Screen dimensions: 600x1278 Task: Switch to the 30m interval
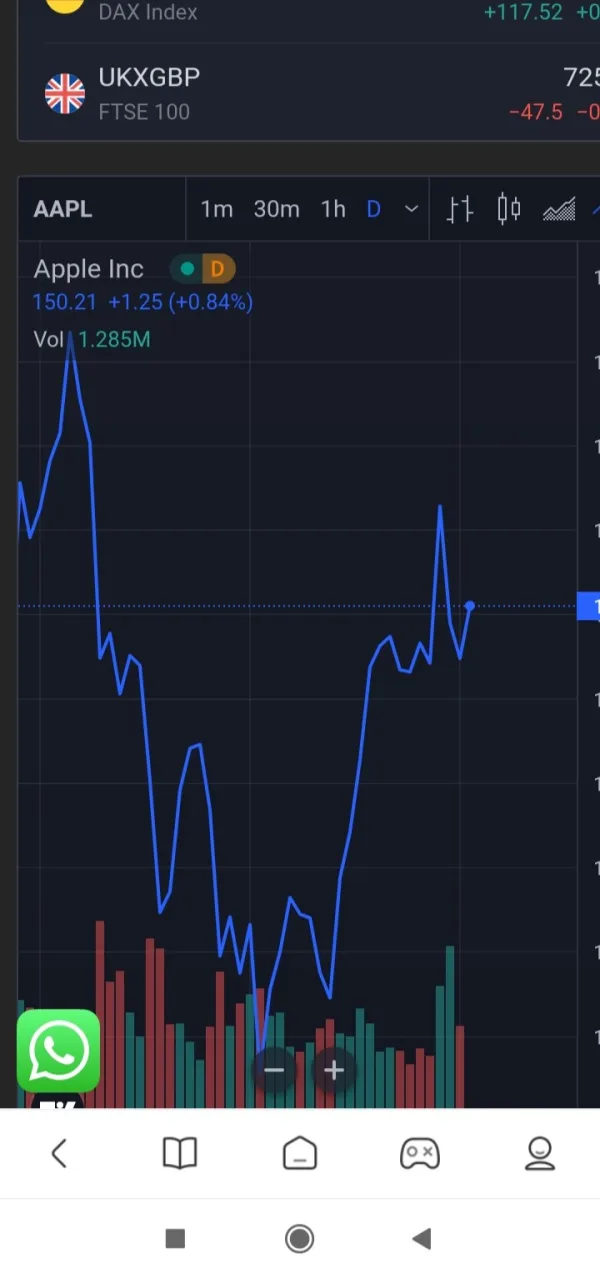coord(276,209)
